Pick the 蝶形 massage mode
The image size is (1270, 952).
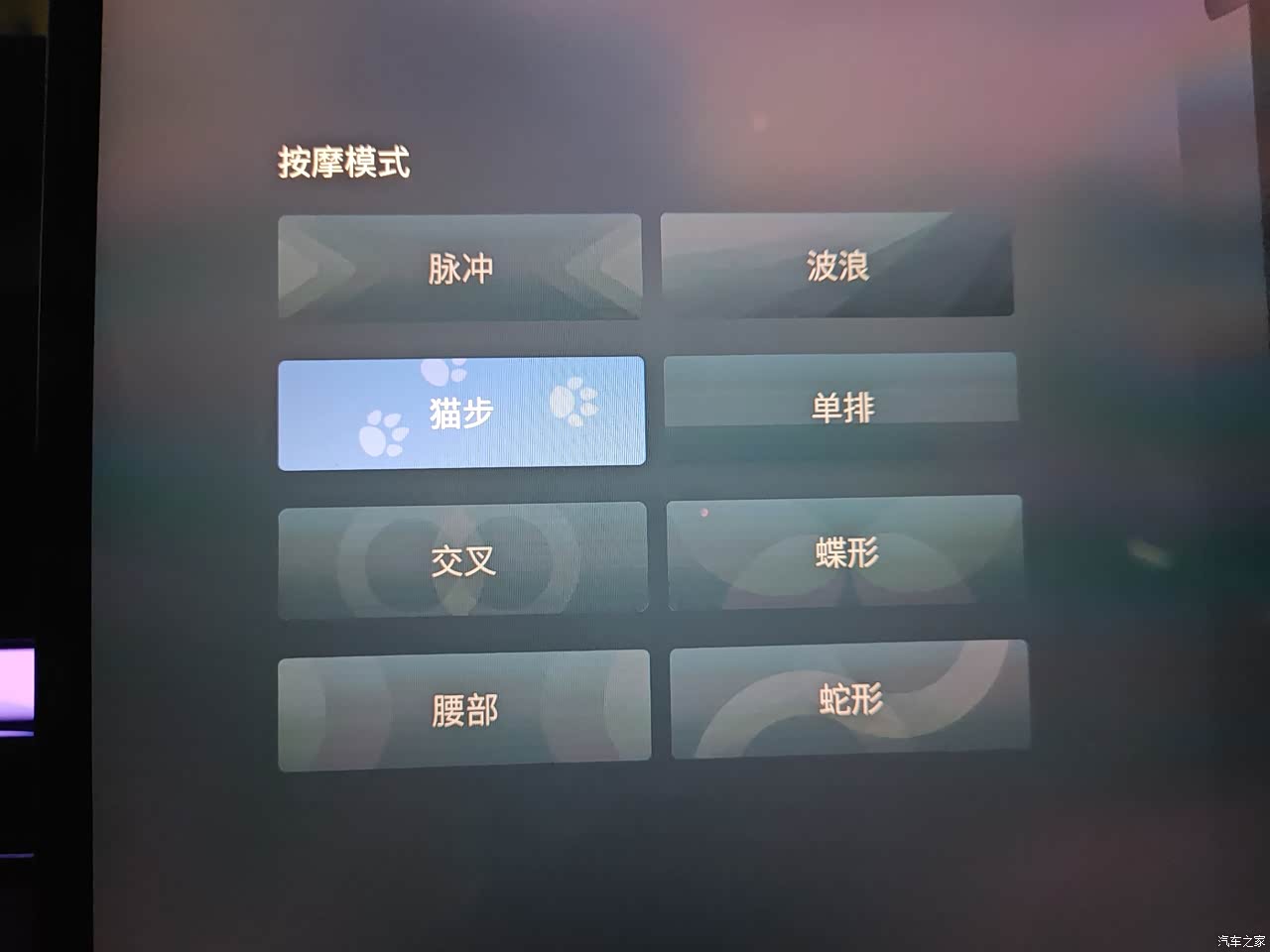pyautogui.click(x=845, y=553)
